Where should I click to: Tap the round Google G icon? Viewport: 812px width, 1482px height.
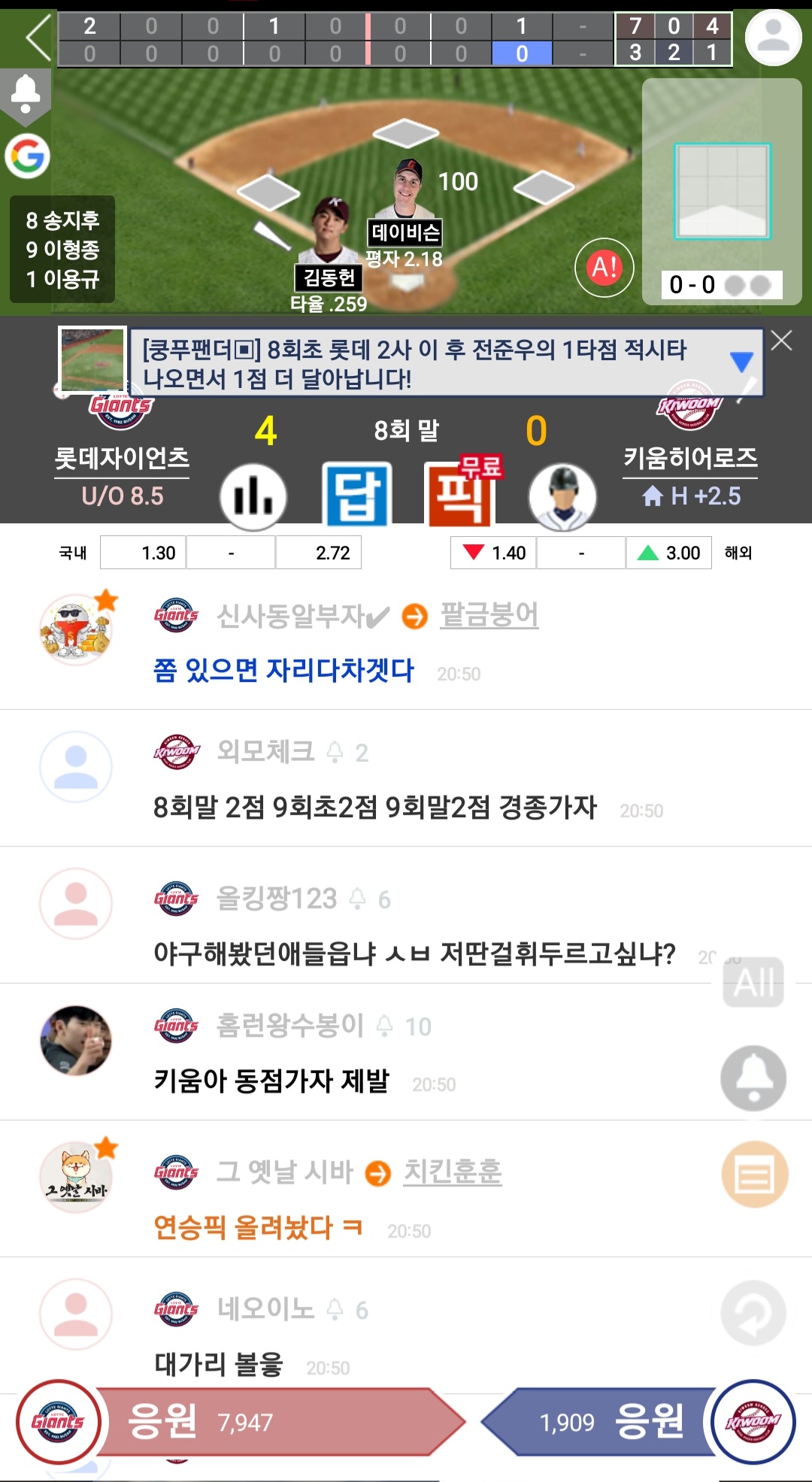tap(28, 156)
